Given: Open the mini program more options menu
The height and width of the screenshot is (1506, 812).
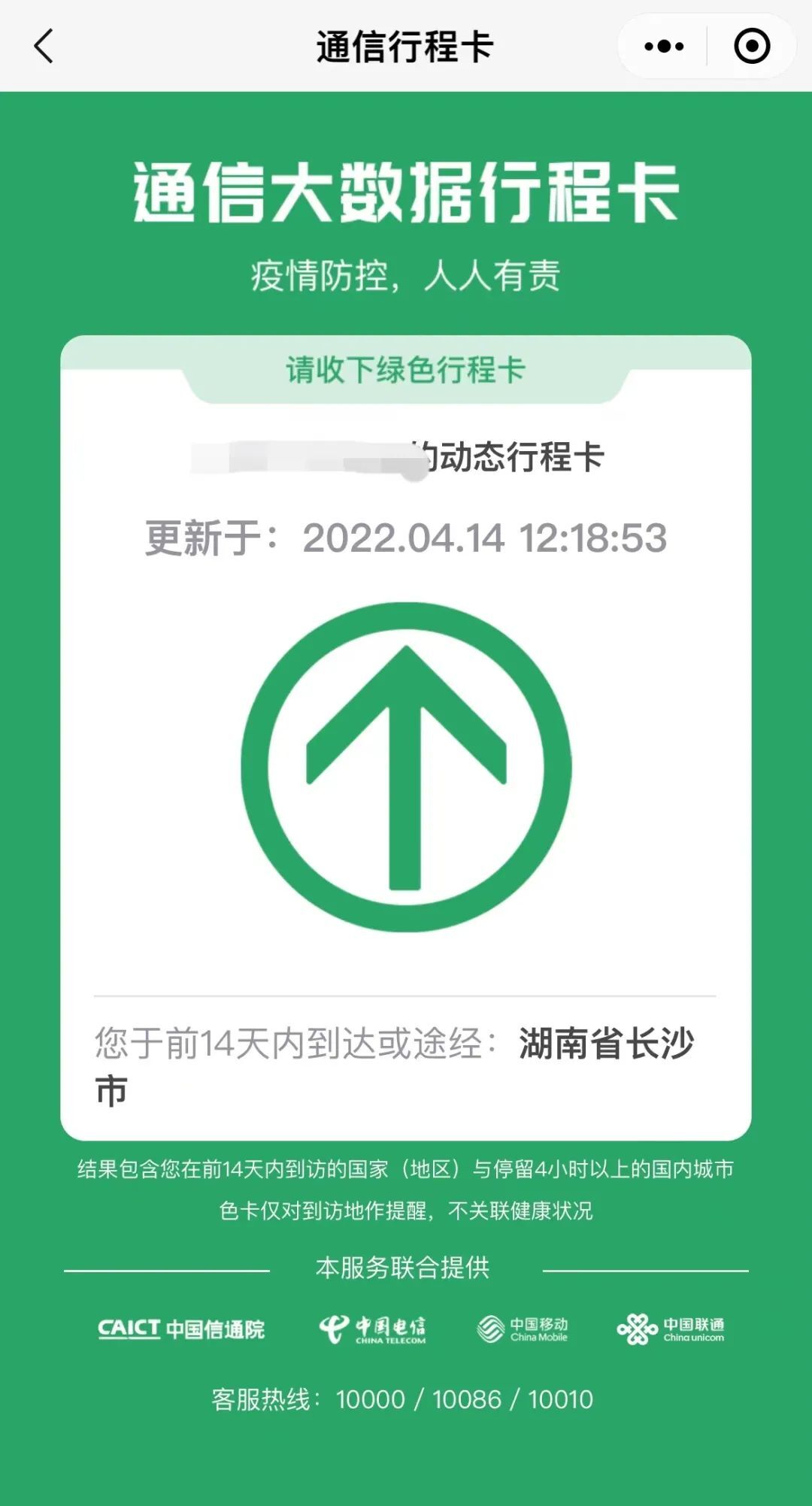Looking at the screenshot, I should pyautogui.click(x=664, y=47).
